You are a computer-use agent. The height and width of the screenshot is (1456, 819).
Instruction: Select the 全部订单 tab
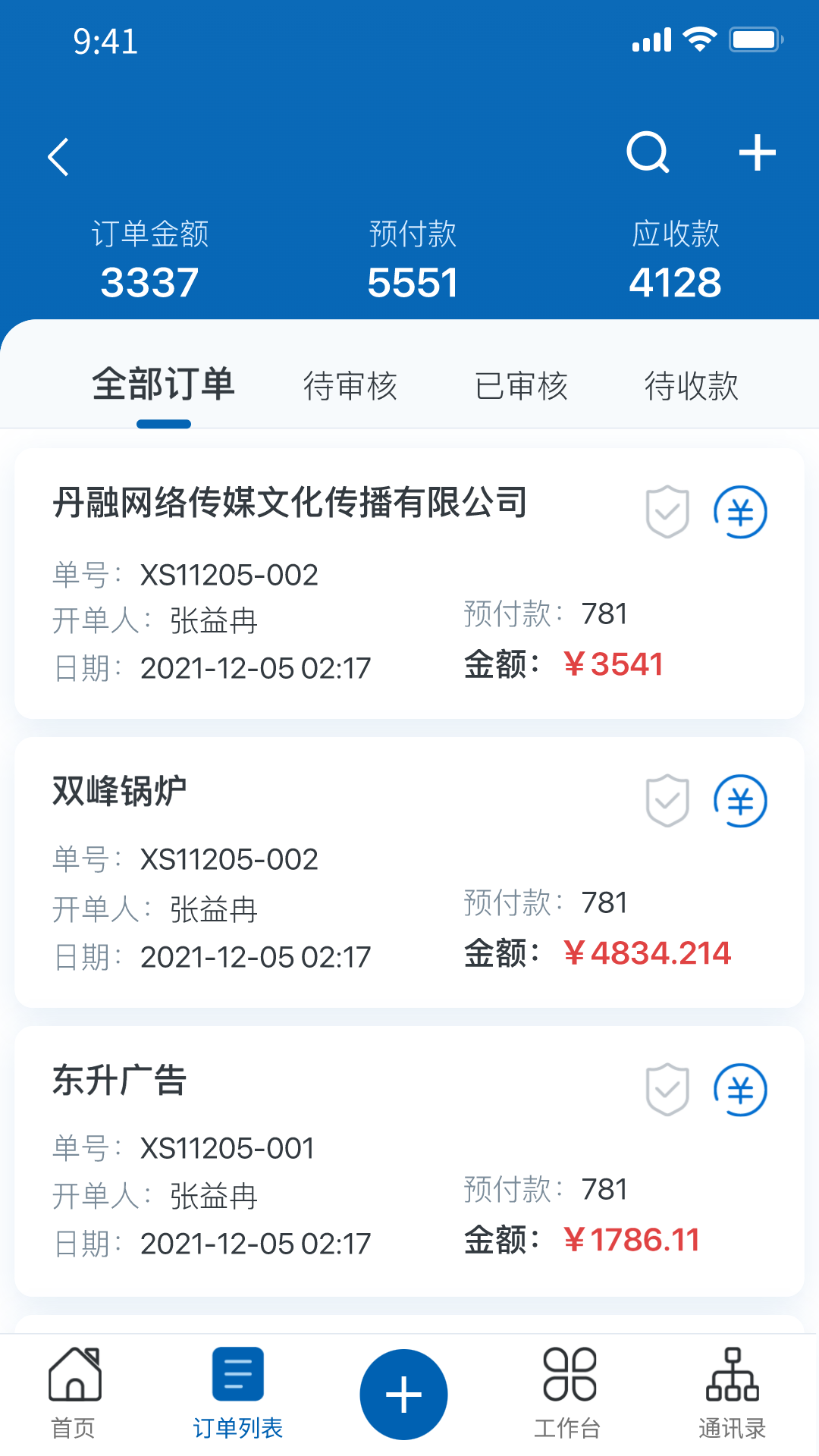click(164, 386)
